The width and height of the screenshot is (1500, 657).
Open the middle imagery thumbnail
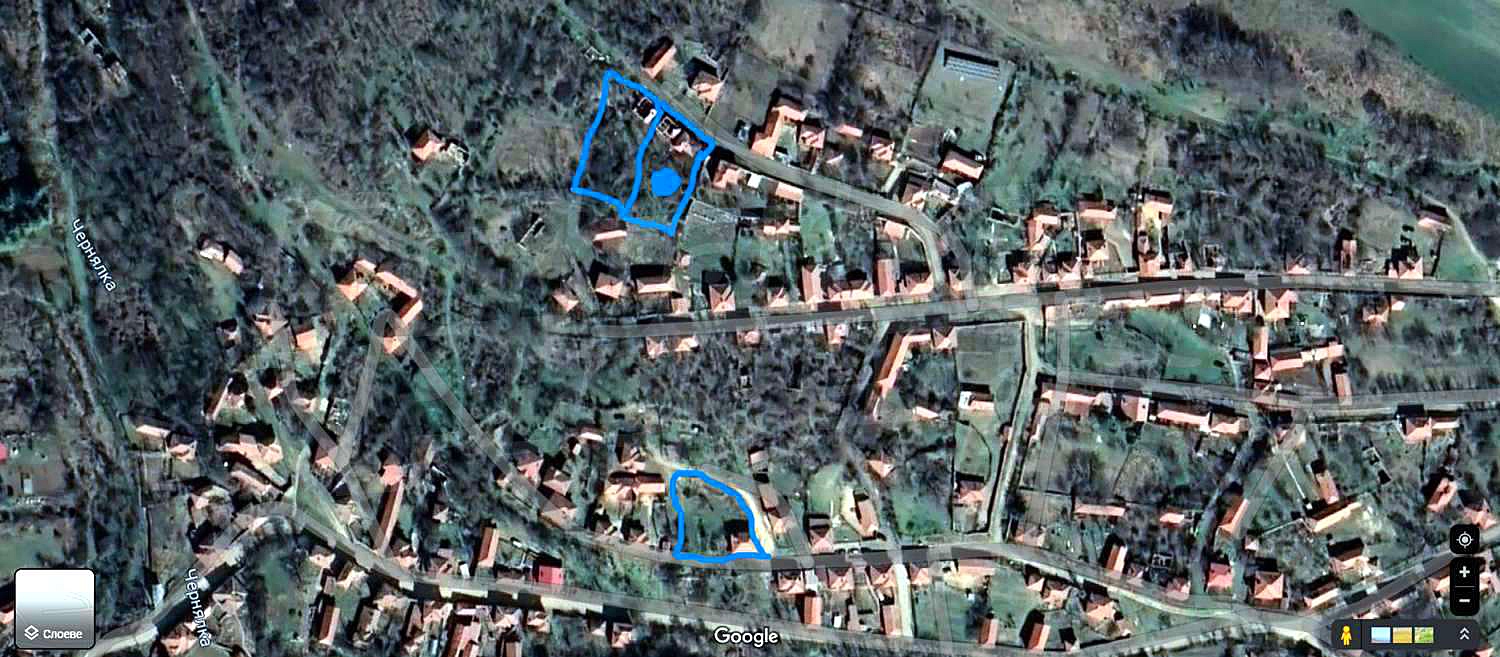coord(1403,635)
